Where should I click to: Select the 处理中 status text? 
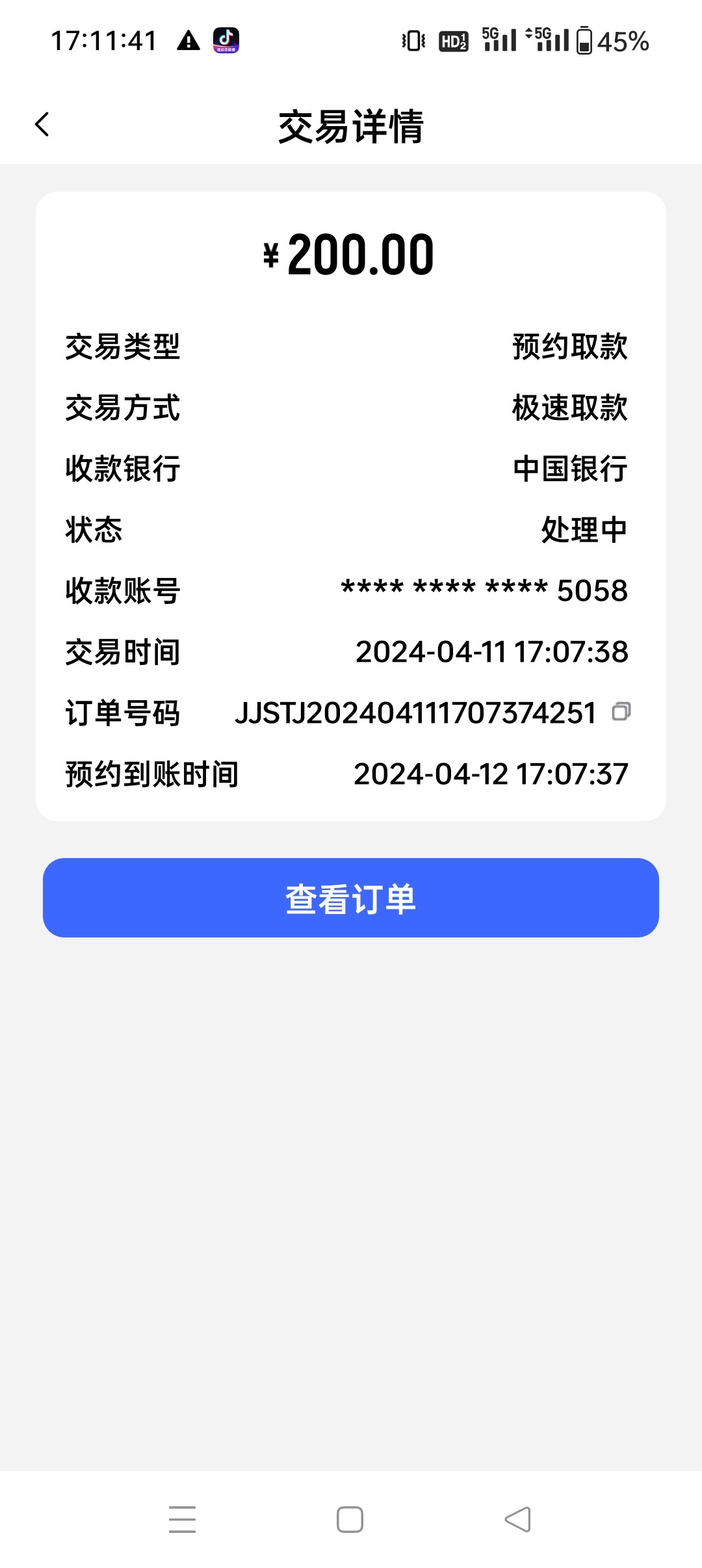tap(583, 530)
